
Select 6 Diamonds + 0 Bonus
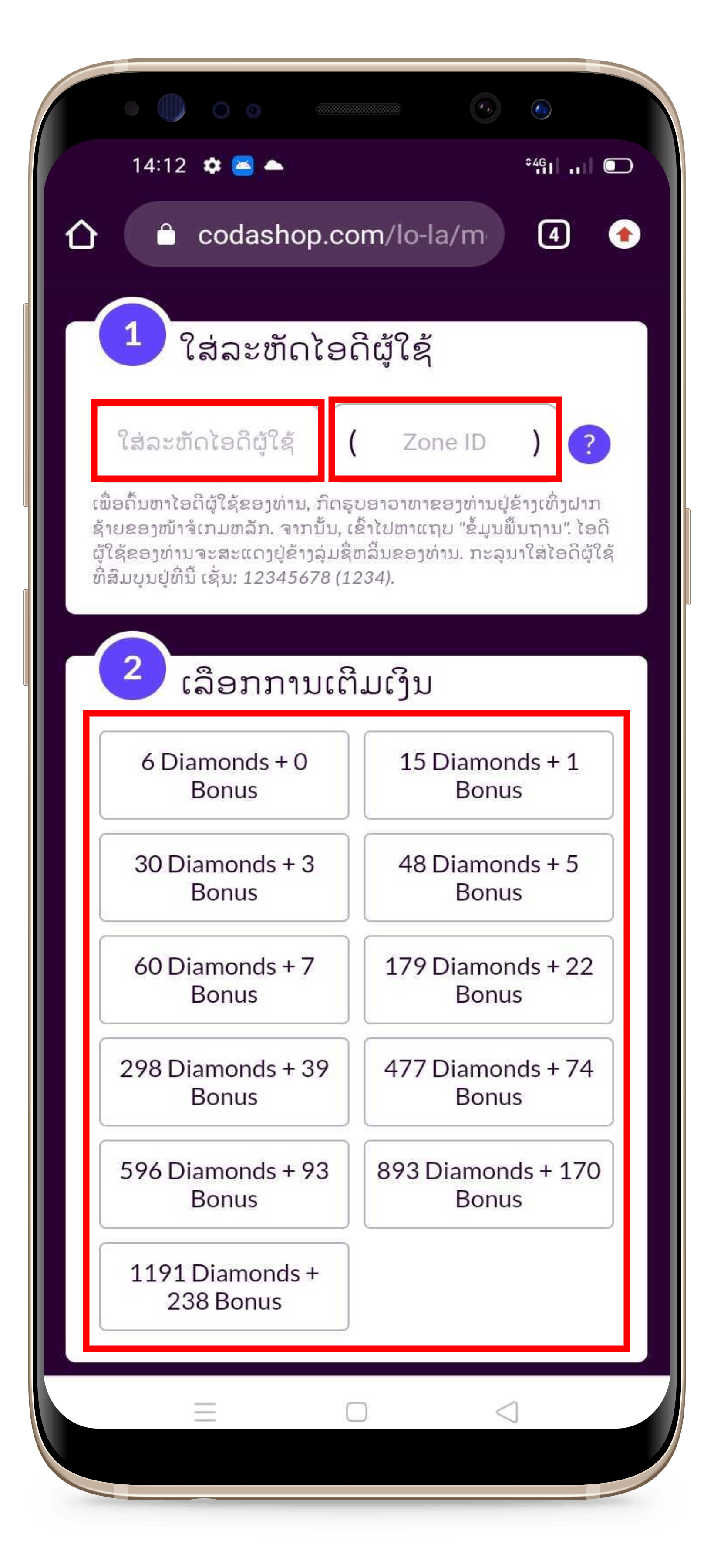224,775
